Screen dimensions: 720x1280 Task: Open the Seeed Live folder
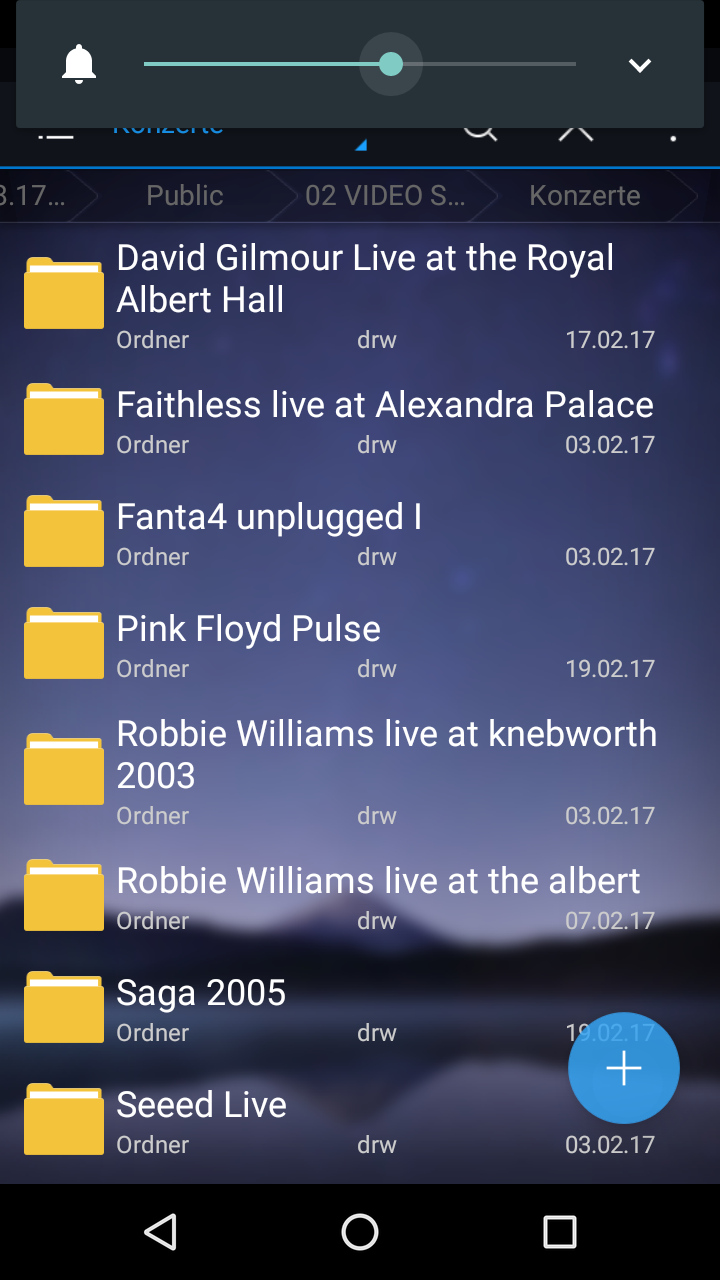point(360,1121)
